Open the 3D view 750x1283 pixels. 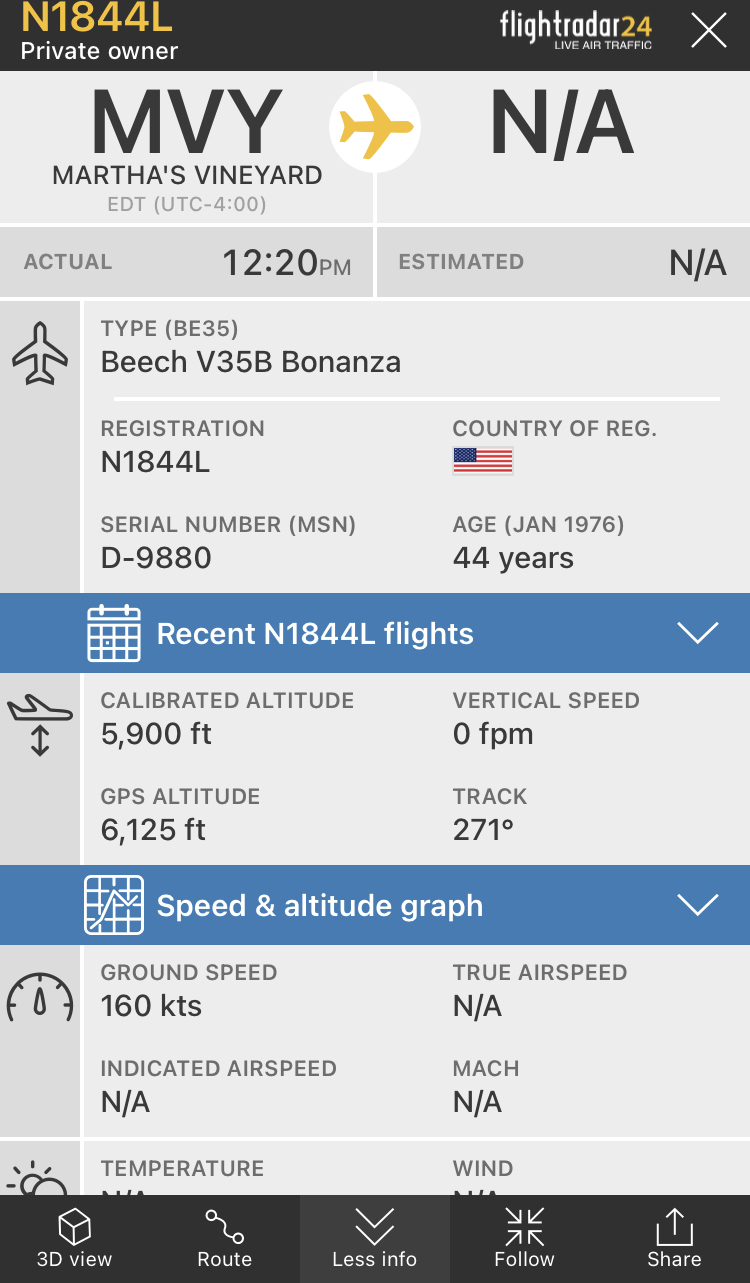75,1238
